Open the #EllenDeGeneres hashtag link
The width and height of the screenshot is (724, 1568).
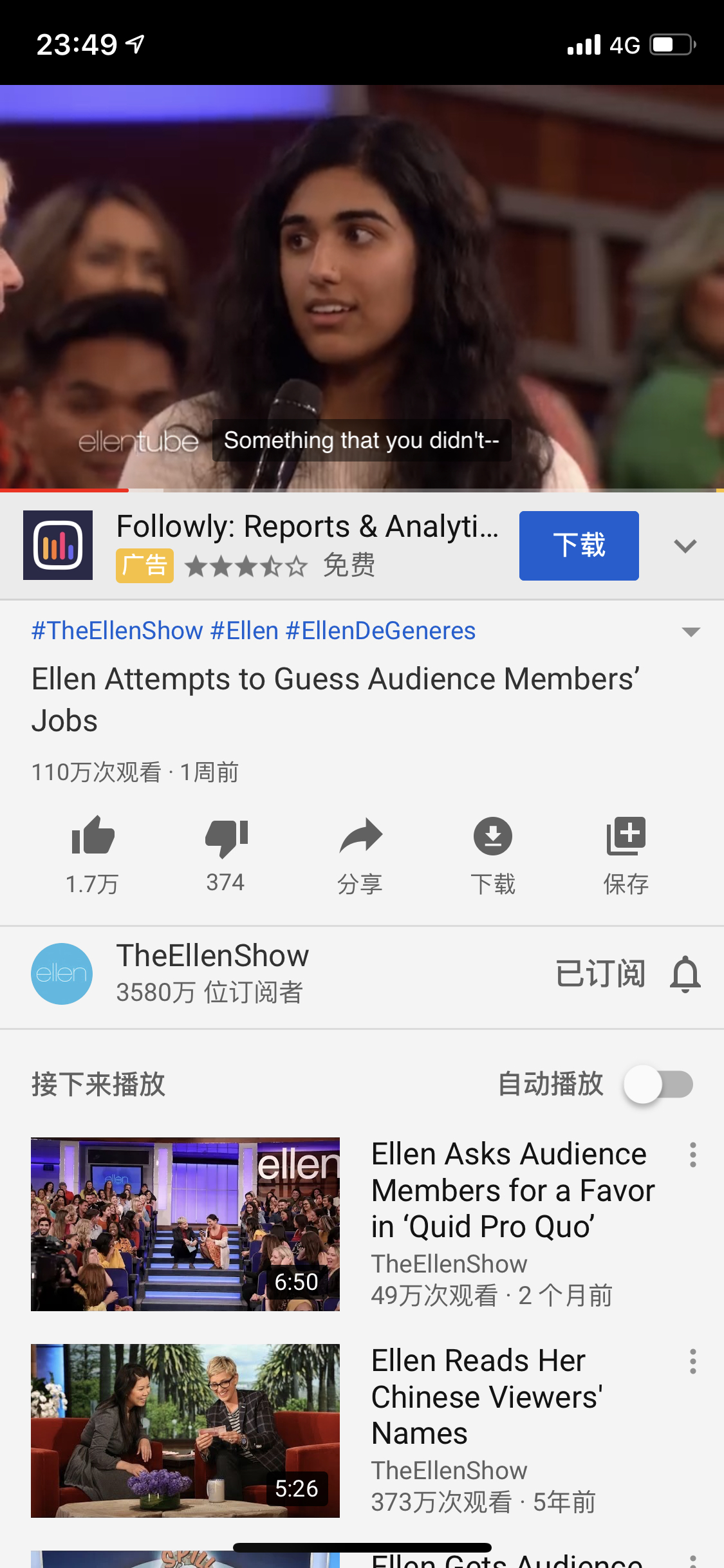tap(380, 631)
